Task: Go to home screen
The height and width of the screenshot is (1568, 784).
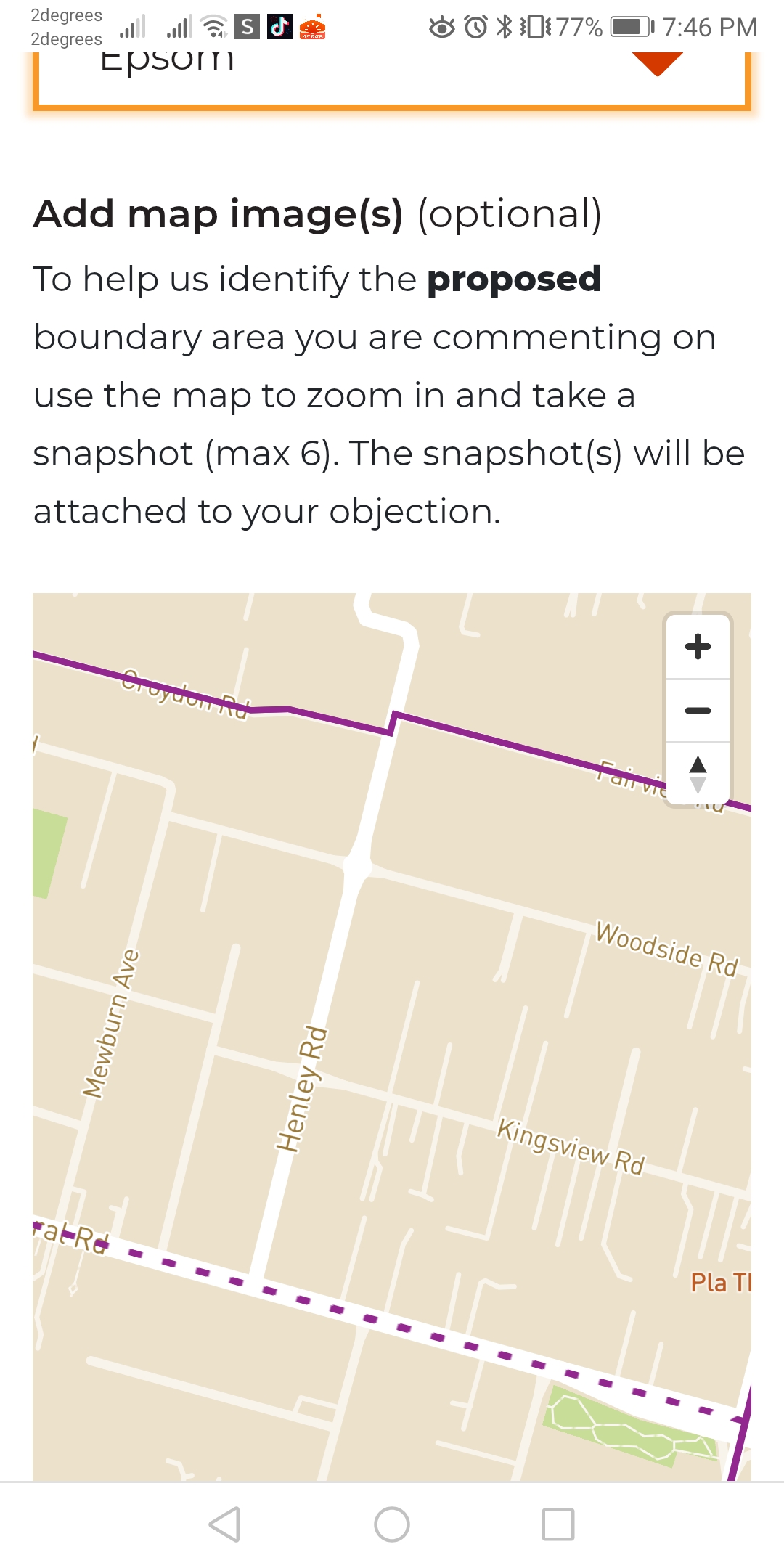Action: [x=392, y=1524]
